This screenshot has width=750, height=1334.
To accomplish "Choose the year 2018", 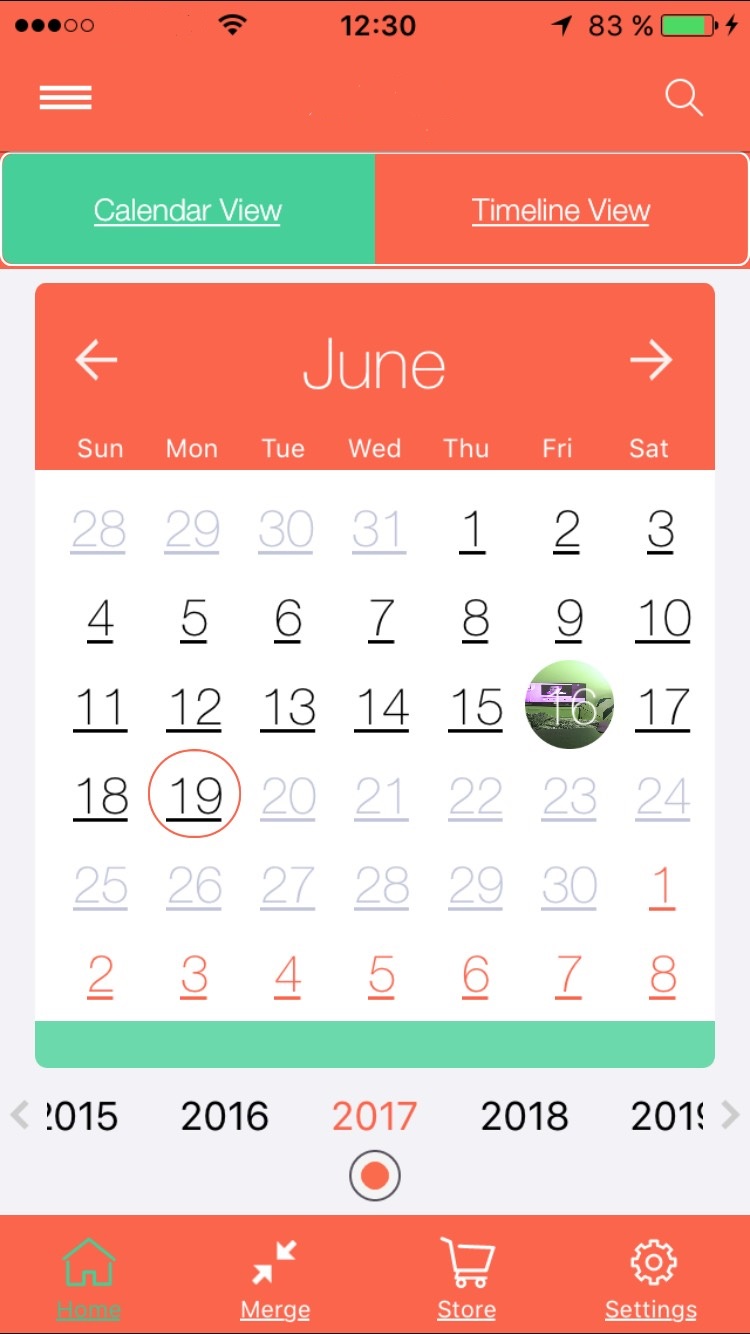I will pos(525,1116).
